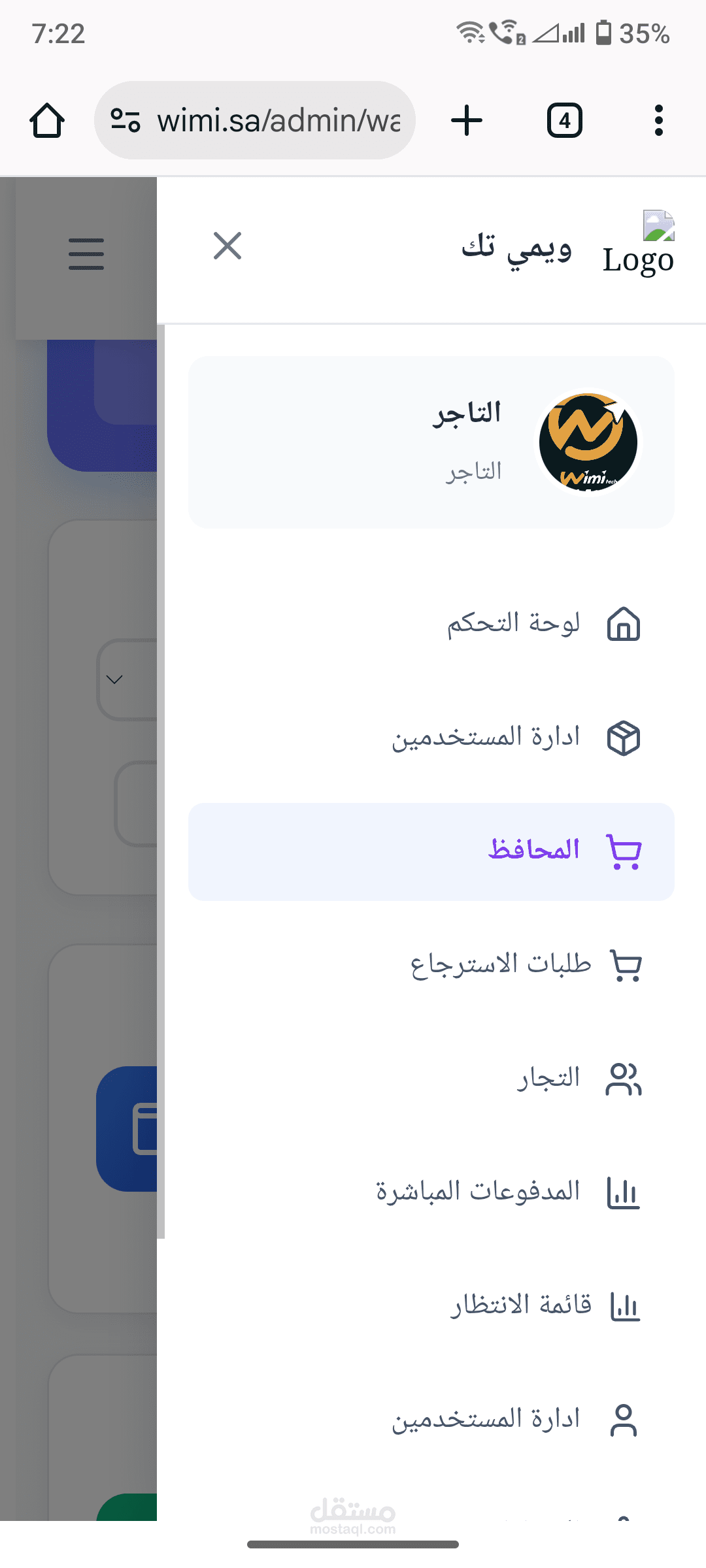Click the التاجر merchant profile card
This screenshot has width=706, height=1568.
coord(431,441)
